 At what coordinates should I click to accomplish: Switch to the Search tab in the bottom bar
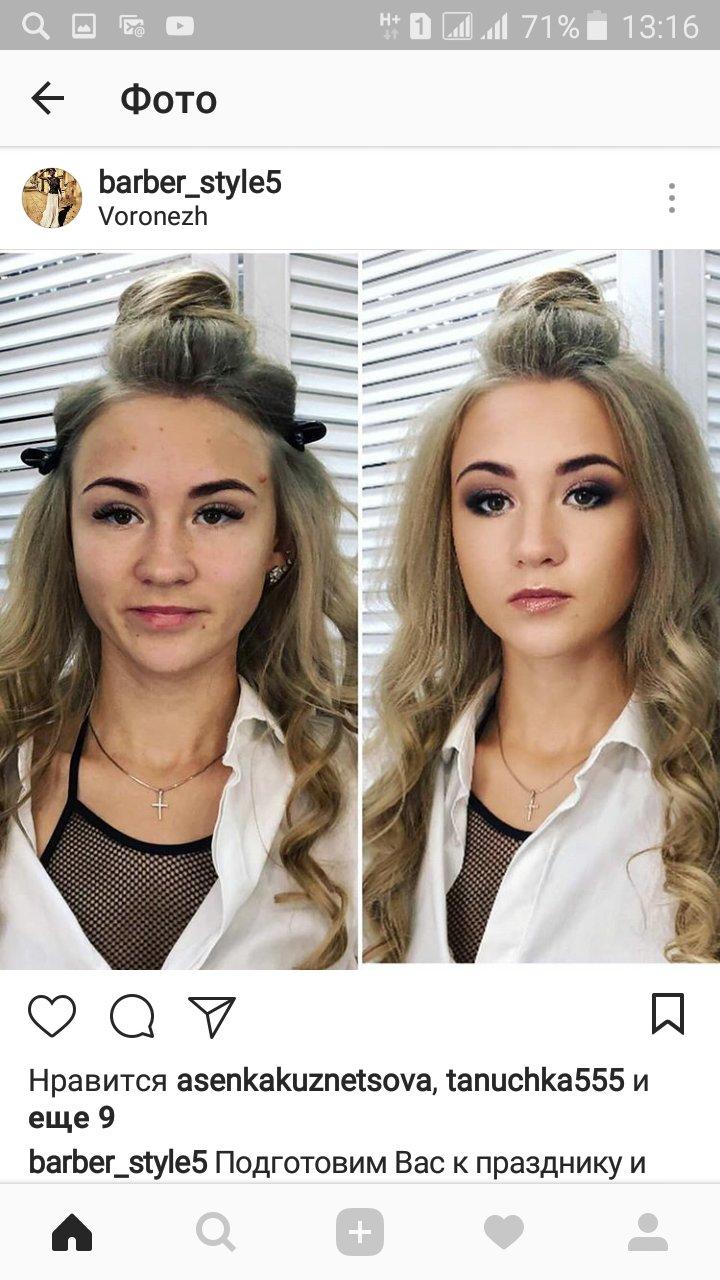[216, 1232]
